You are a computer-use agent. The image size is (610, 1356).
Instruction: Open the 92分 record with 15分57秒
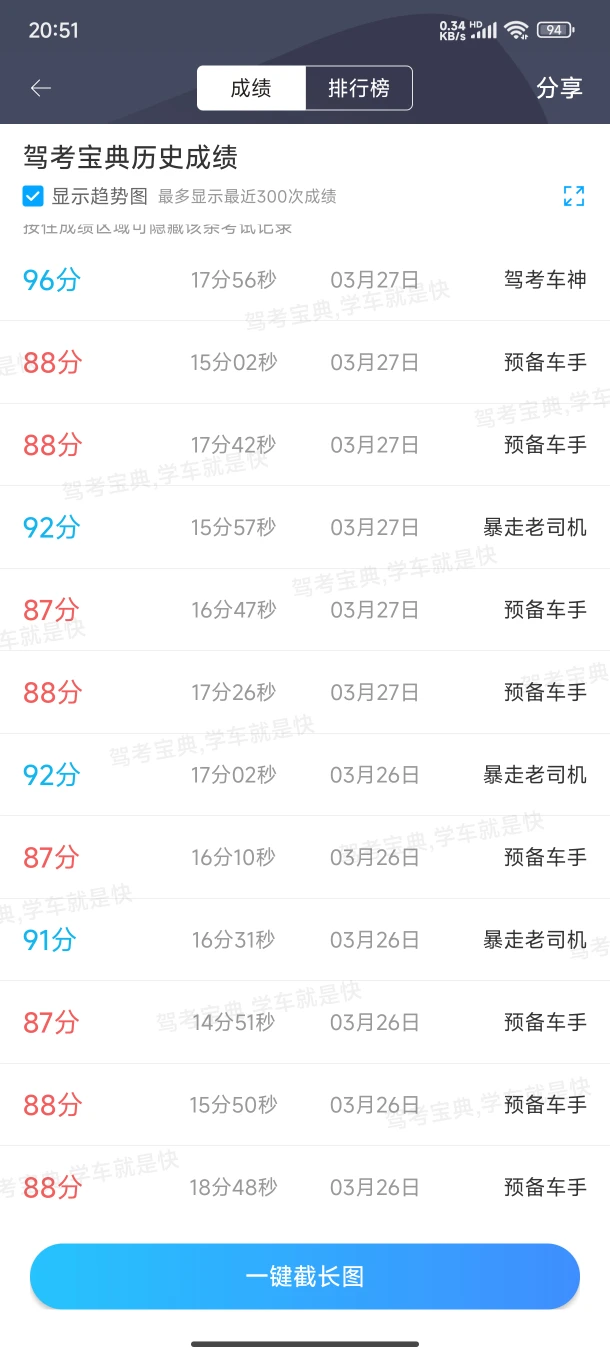305,527
